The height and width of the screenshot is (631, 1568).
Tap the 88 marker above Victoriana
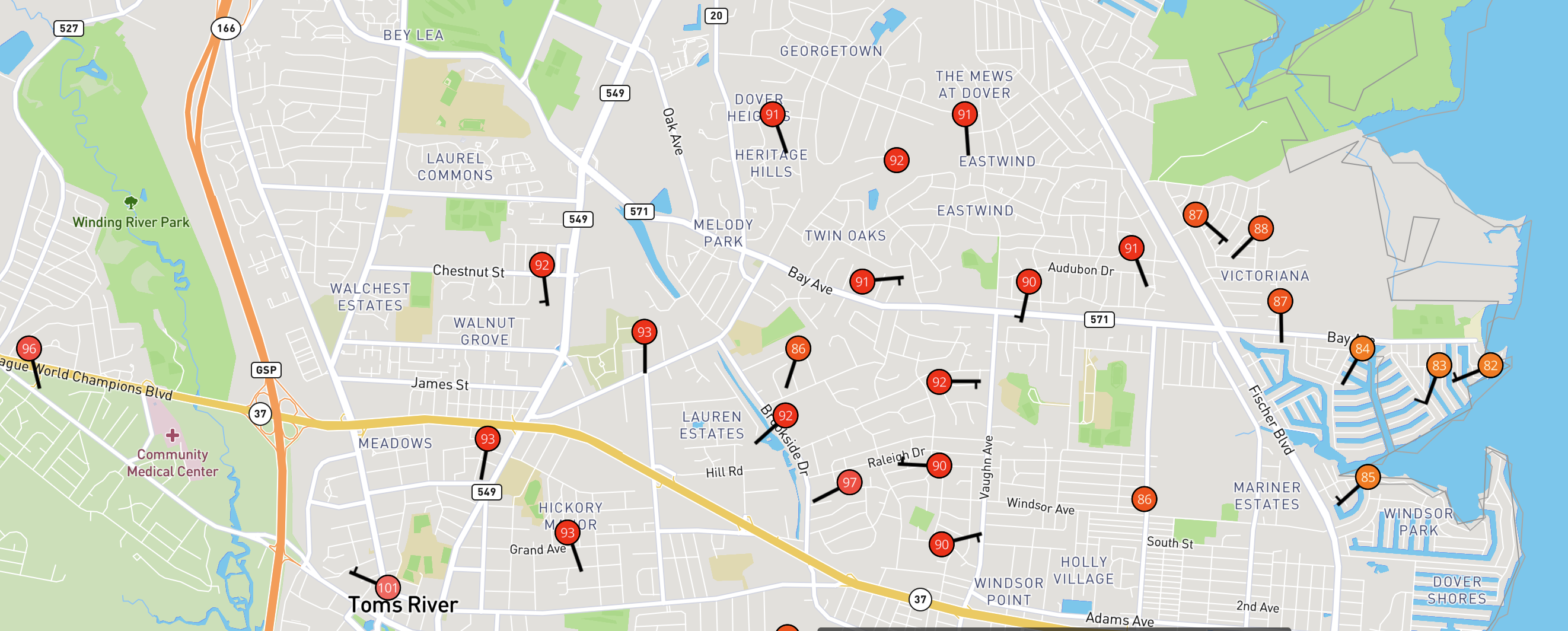(1261, 229)
